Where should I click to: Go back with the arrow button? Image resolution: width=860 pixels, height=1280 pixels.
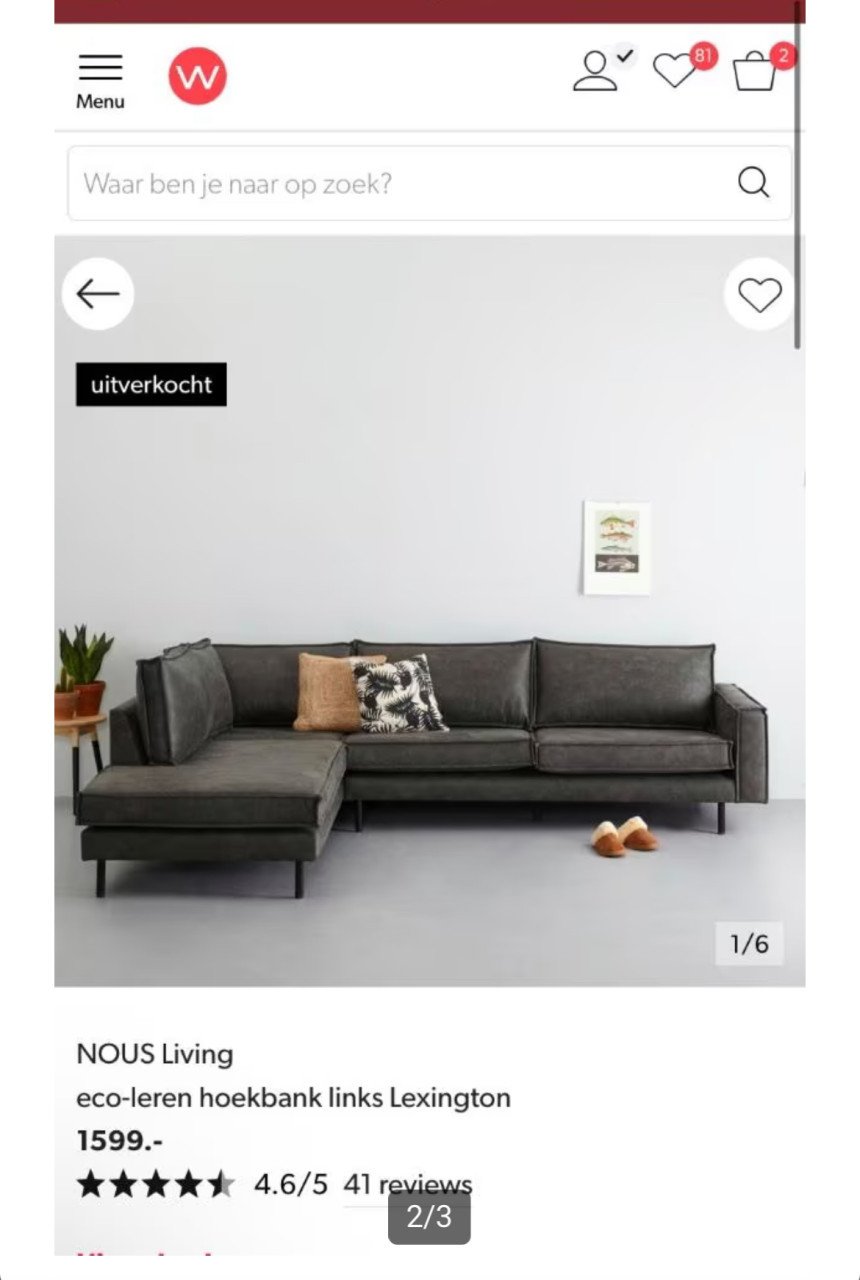click(x=98, y=294)
